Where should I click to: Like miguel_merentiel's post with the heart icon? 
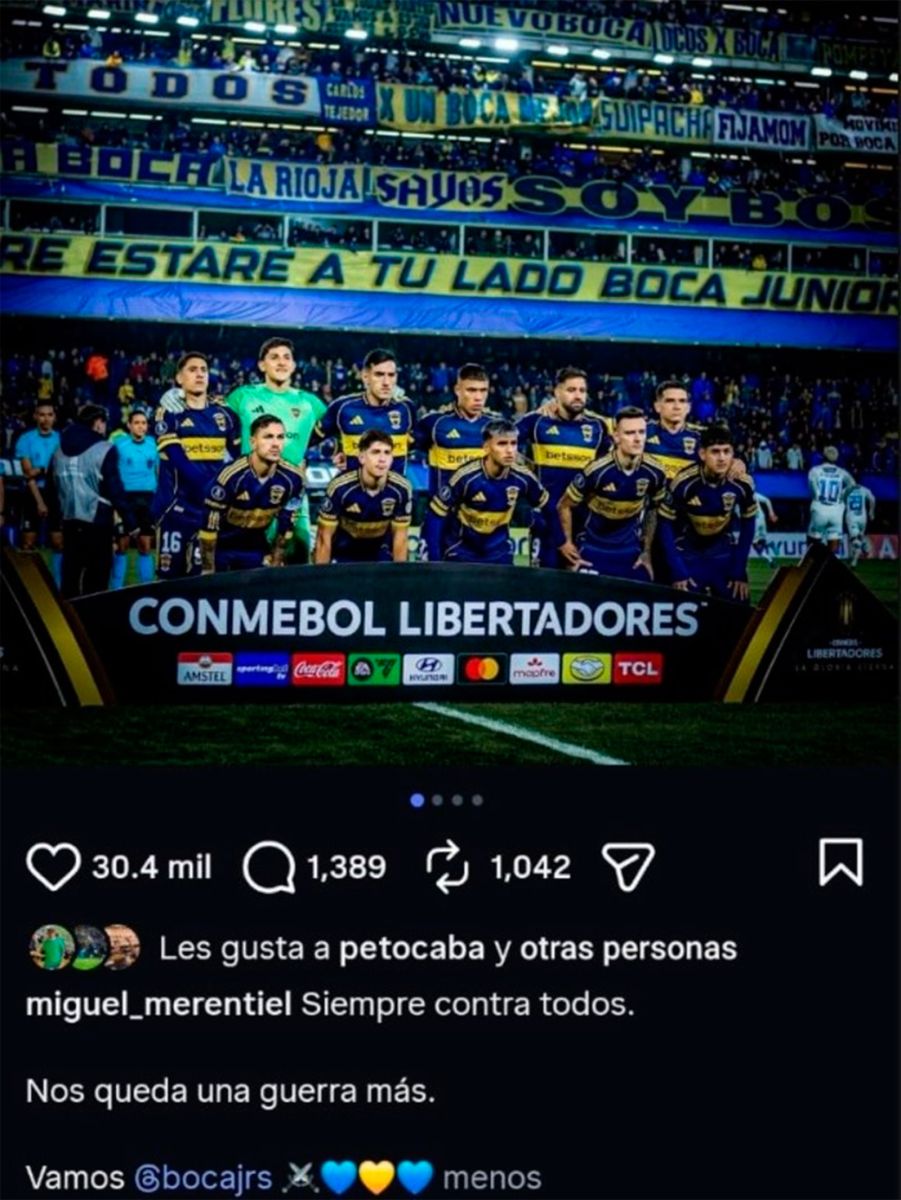(53, 866)
